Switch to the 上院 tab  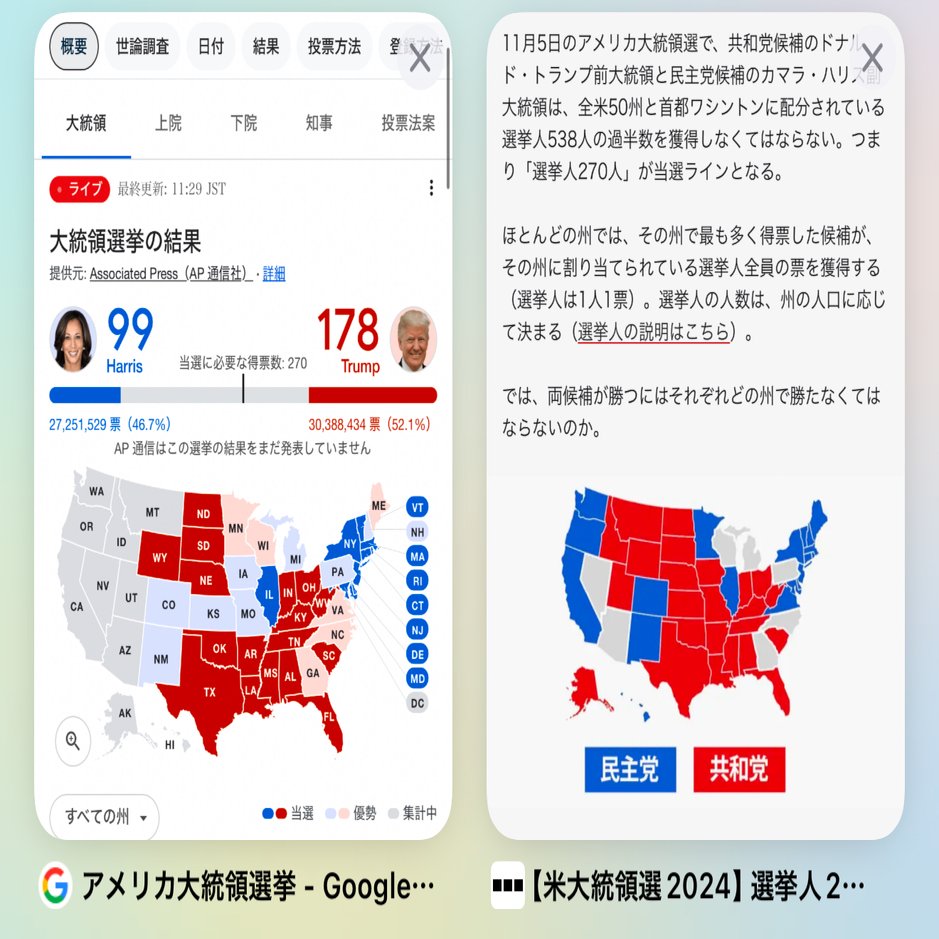(168, 123)
